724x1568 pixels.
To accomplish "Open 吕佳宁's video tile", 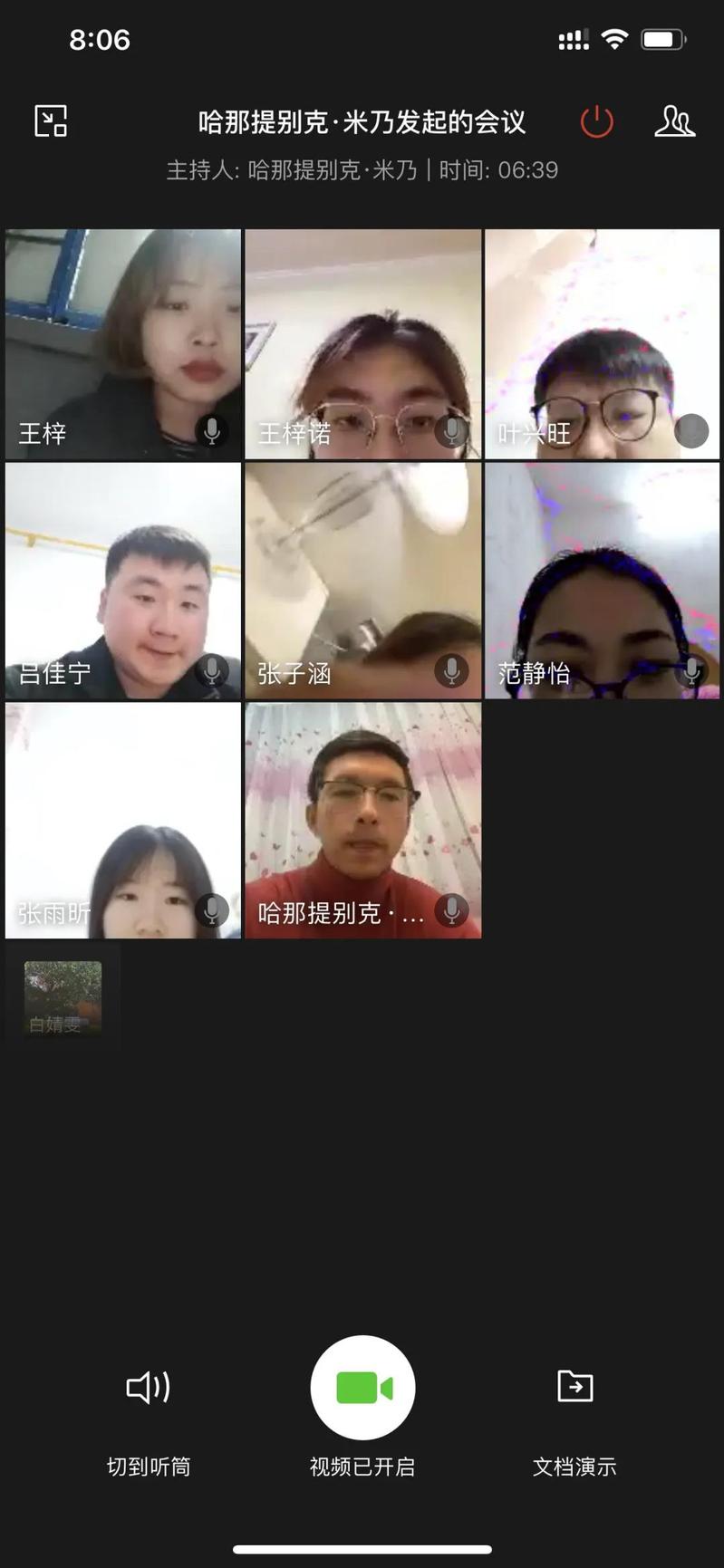I will (x=123, y=581).
